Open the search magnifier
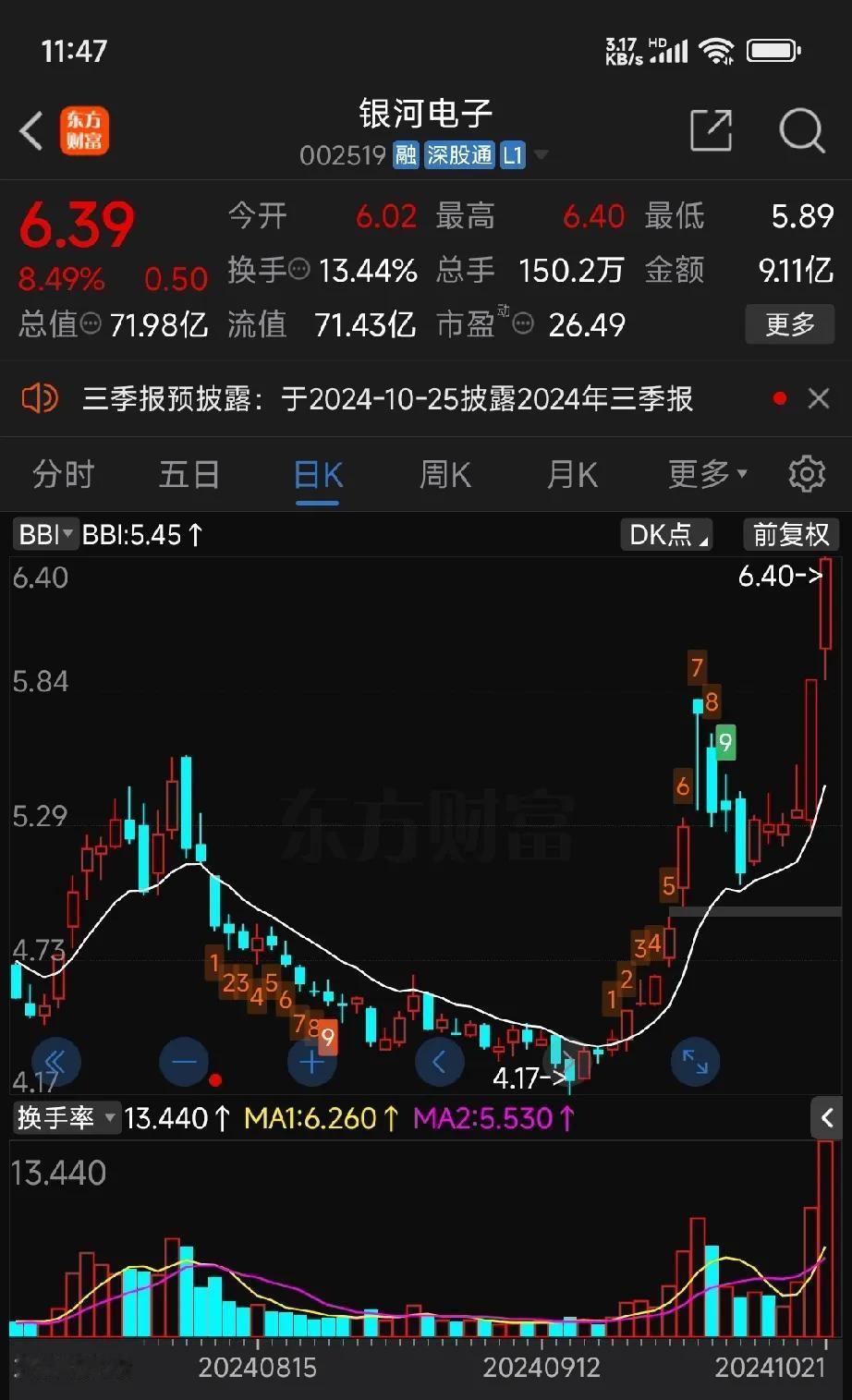Image resolution: width=852 pixels, height=1400 pixels. (801, 130)
